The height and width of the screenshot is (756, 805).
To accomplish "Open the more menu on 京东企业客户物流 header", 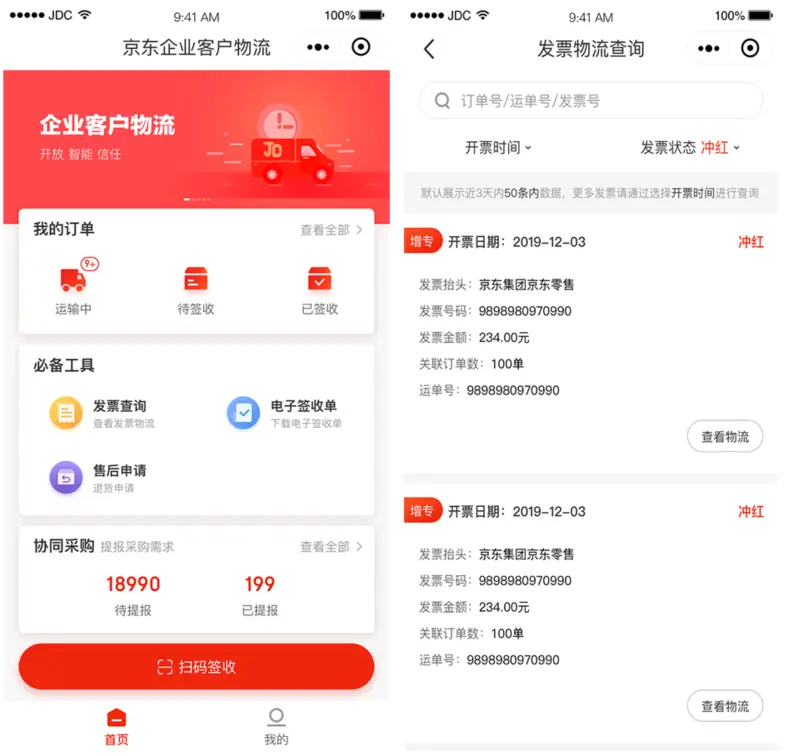I will [x=318, y=47].
